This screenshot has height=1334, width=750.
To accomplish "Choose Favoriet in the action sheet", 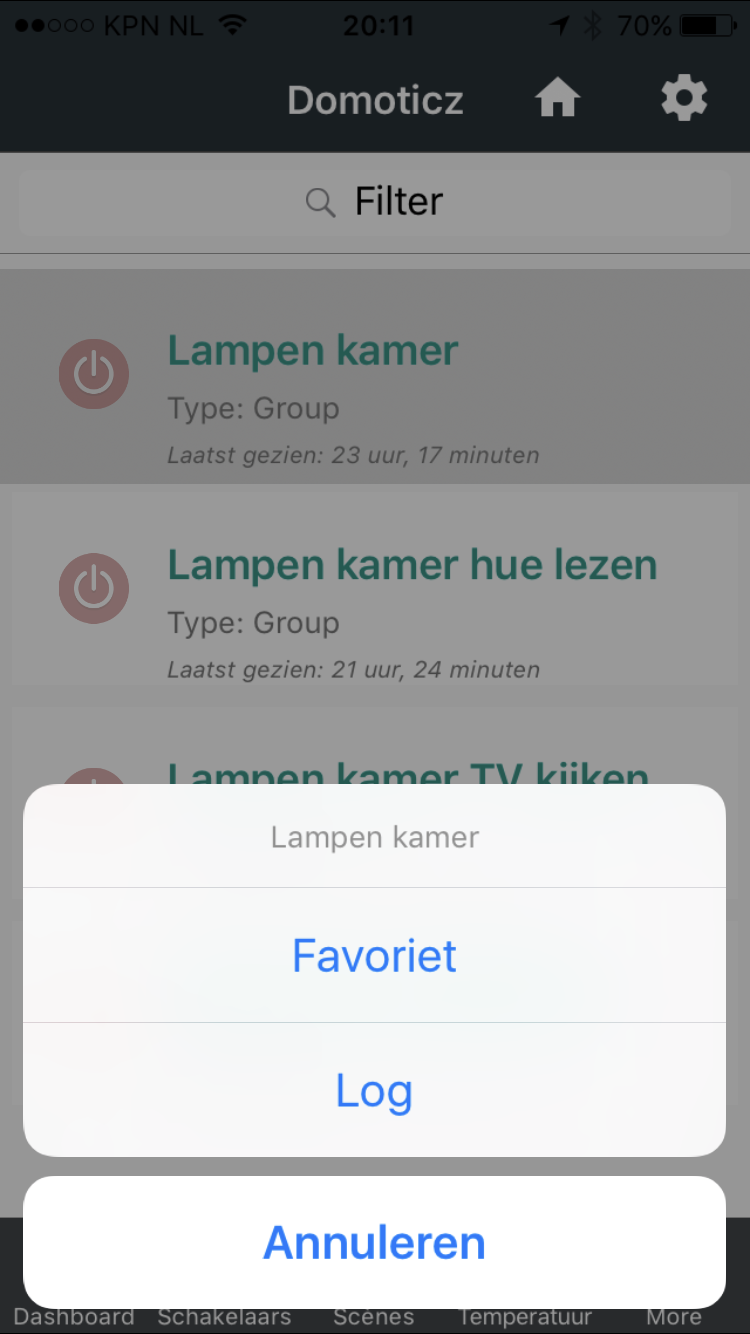I will pyautogui.click(x=374, y=955).
